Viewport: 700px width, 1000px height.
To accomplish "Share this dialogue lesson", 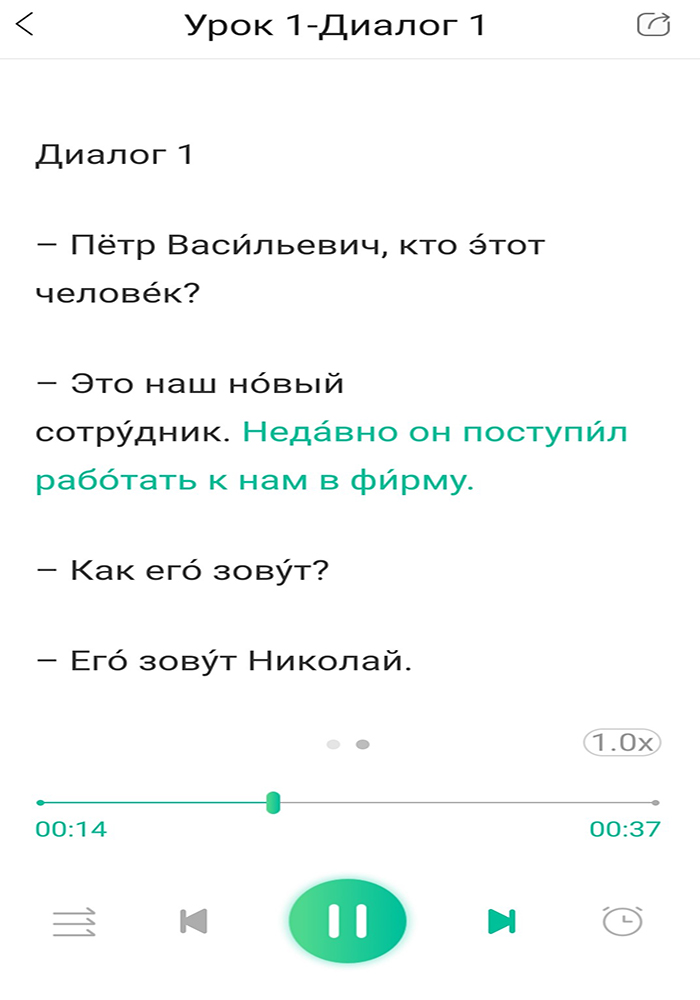I will pos(652,25).
